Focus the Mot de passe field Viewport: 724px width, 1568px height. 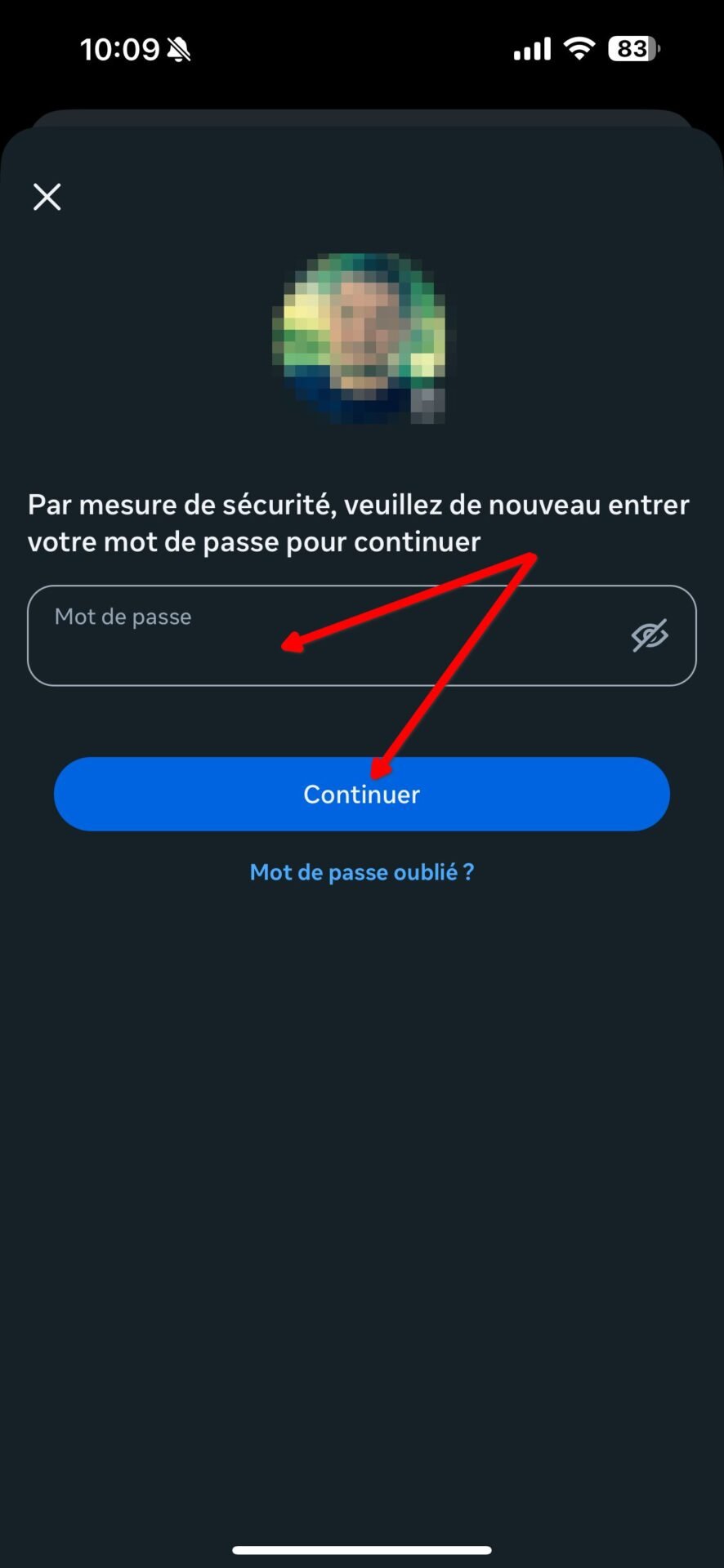tap(361, 635)
